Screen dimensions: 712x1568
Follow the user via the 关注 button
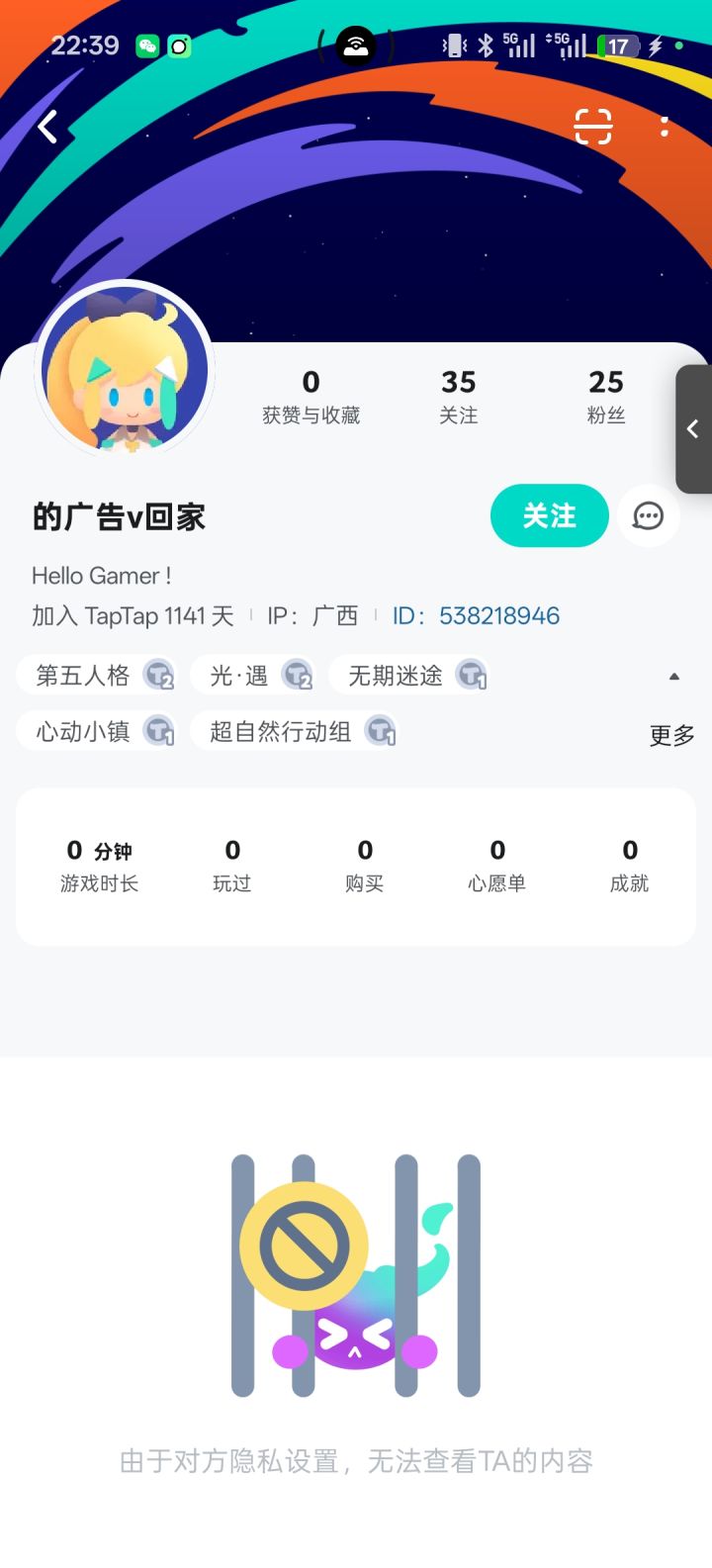(x=550, y=515)
